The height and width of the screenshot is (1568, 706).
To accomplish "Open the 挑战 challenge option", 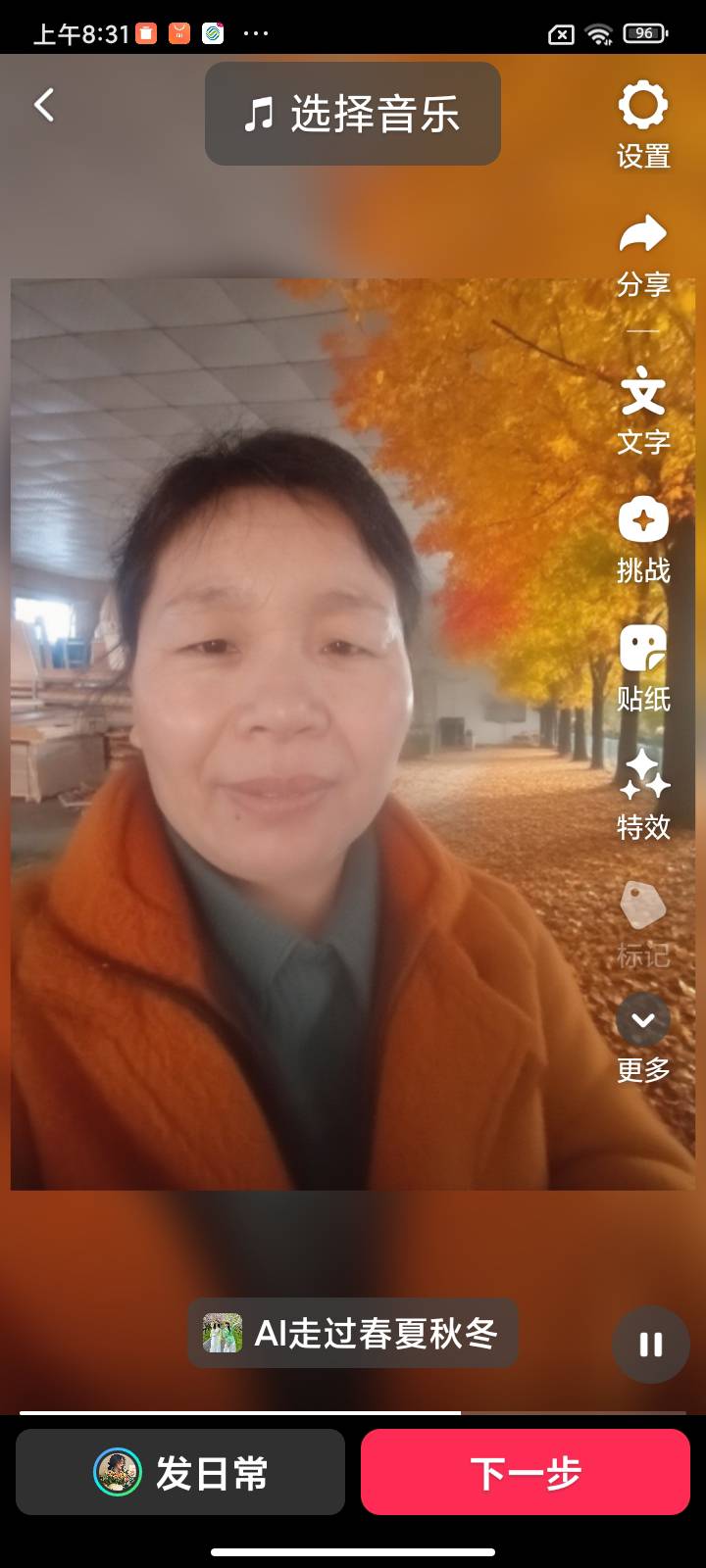I will tap(643, 540).
